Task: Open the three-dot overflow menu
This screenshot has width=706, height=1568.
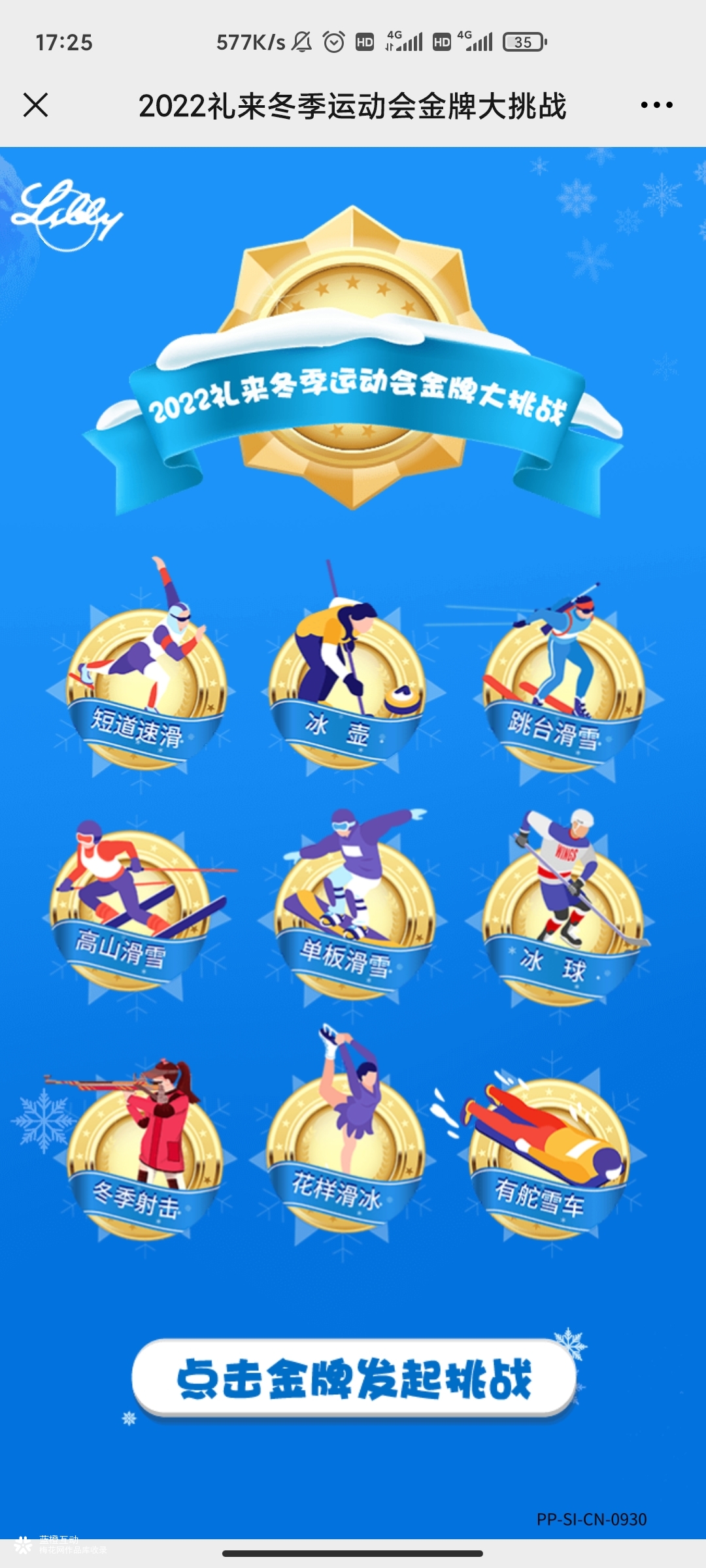Action: coord(656,105)
